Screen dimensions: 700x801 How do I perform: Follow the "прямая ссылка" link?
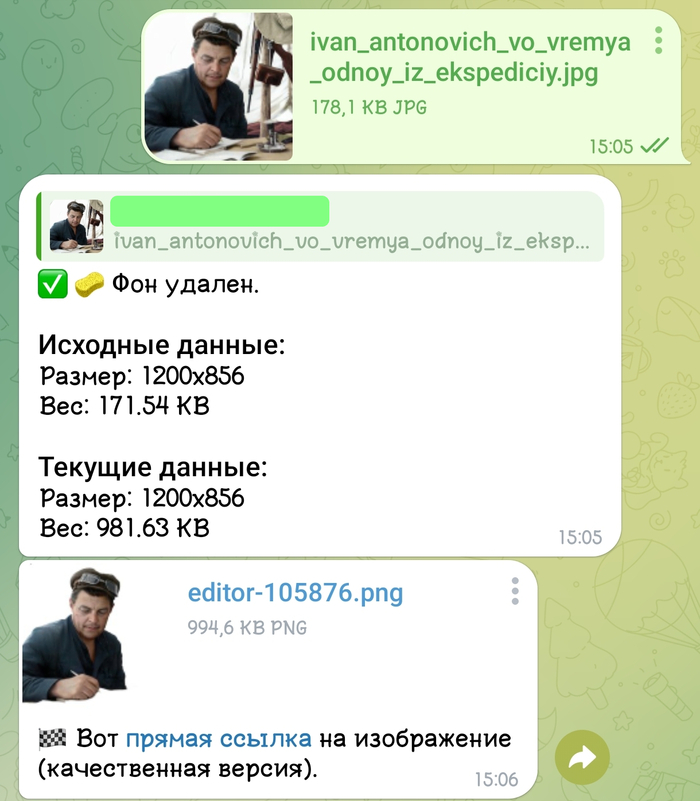coord(218,740)
